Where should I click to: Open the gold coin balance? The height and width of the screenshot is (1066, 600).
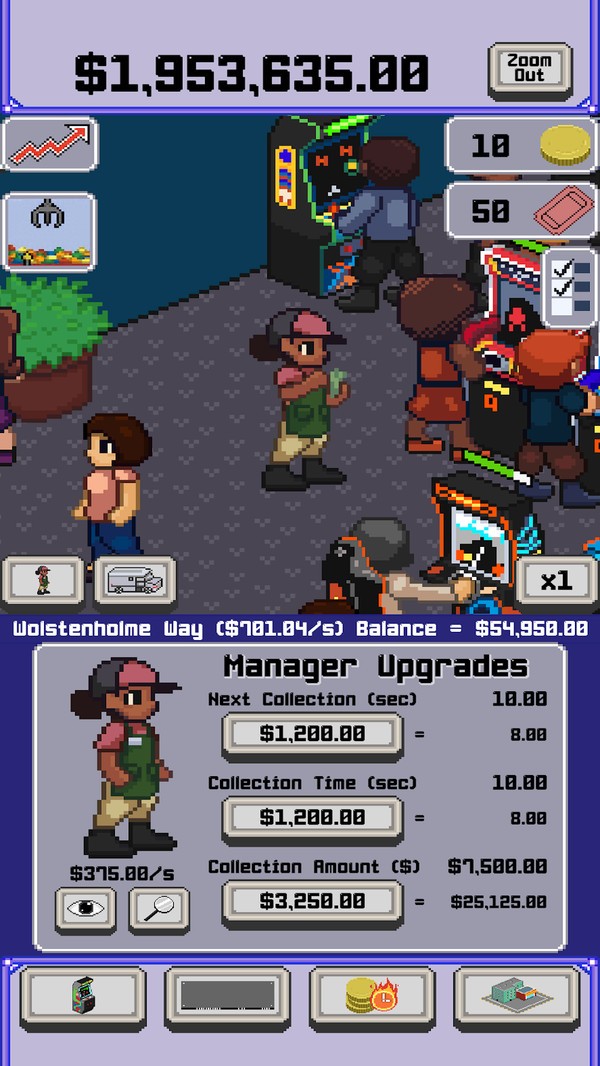520,146
